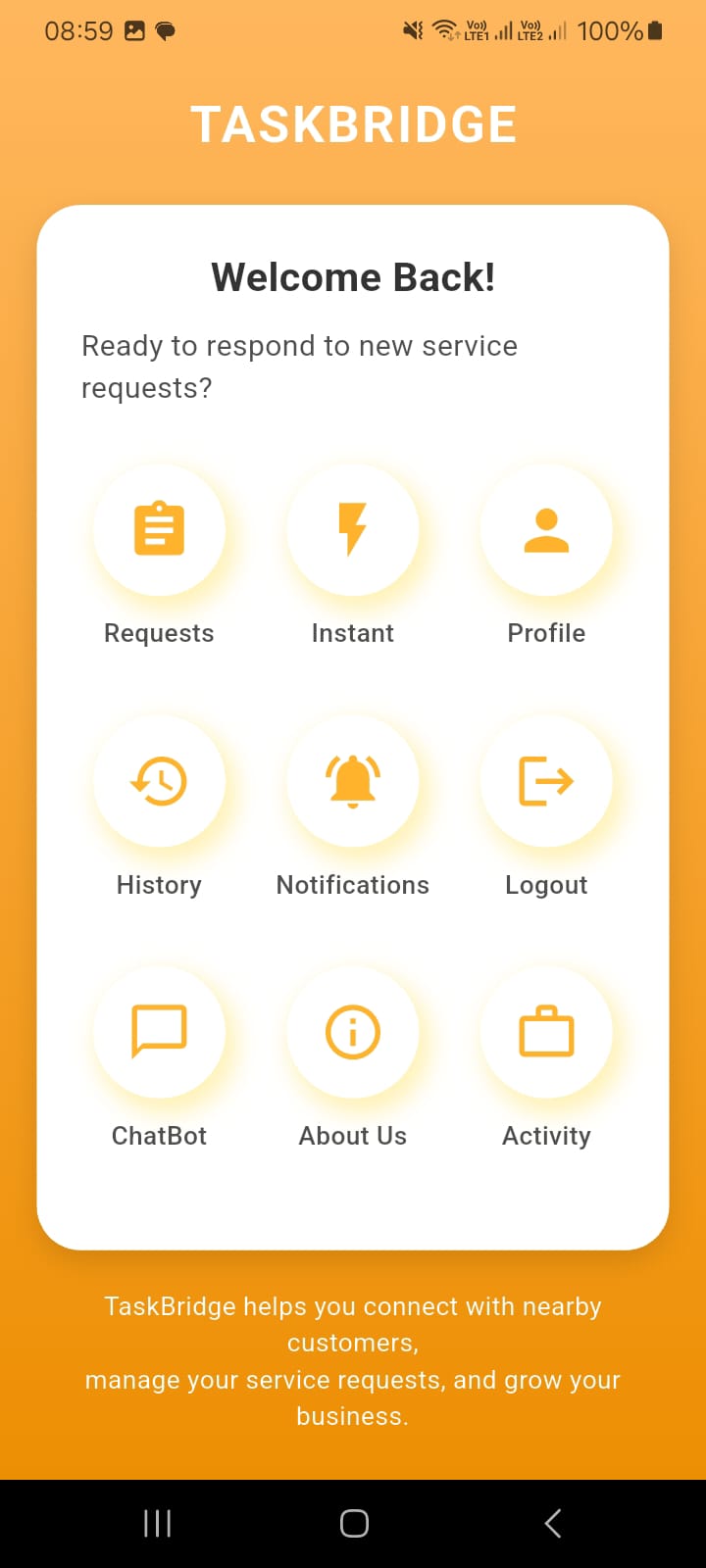Select the Notifications label text
The image size is (706, 1568).
(x=353, y=884)
